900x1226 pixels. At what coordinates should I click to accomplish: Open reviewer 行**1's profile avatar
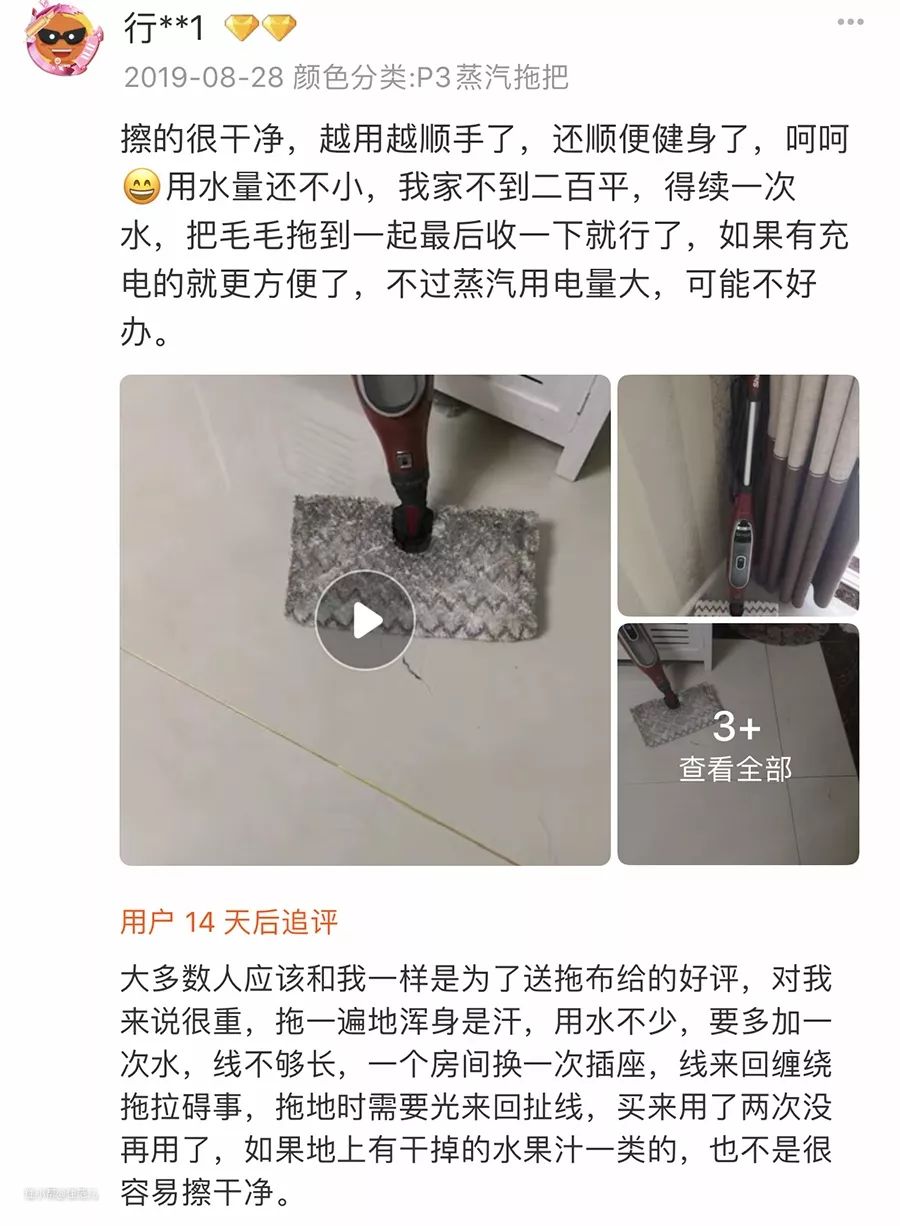(62, 38)
